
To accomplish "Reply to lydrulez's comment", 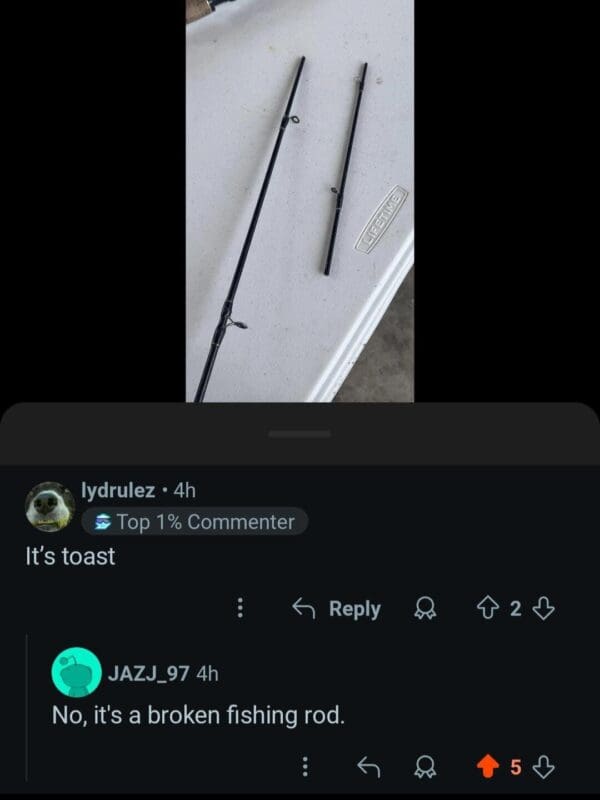I will [336, 608].
